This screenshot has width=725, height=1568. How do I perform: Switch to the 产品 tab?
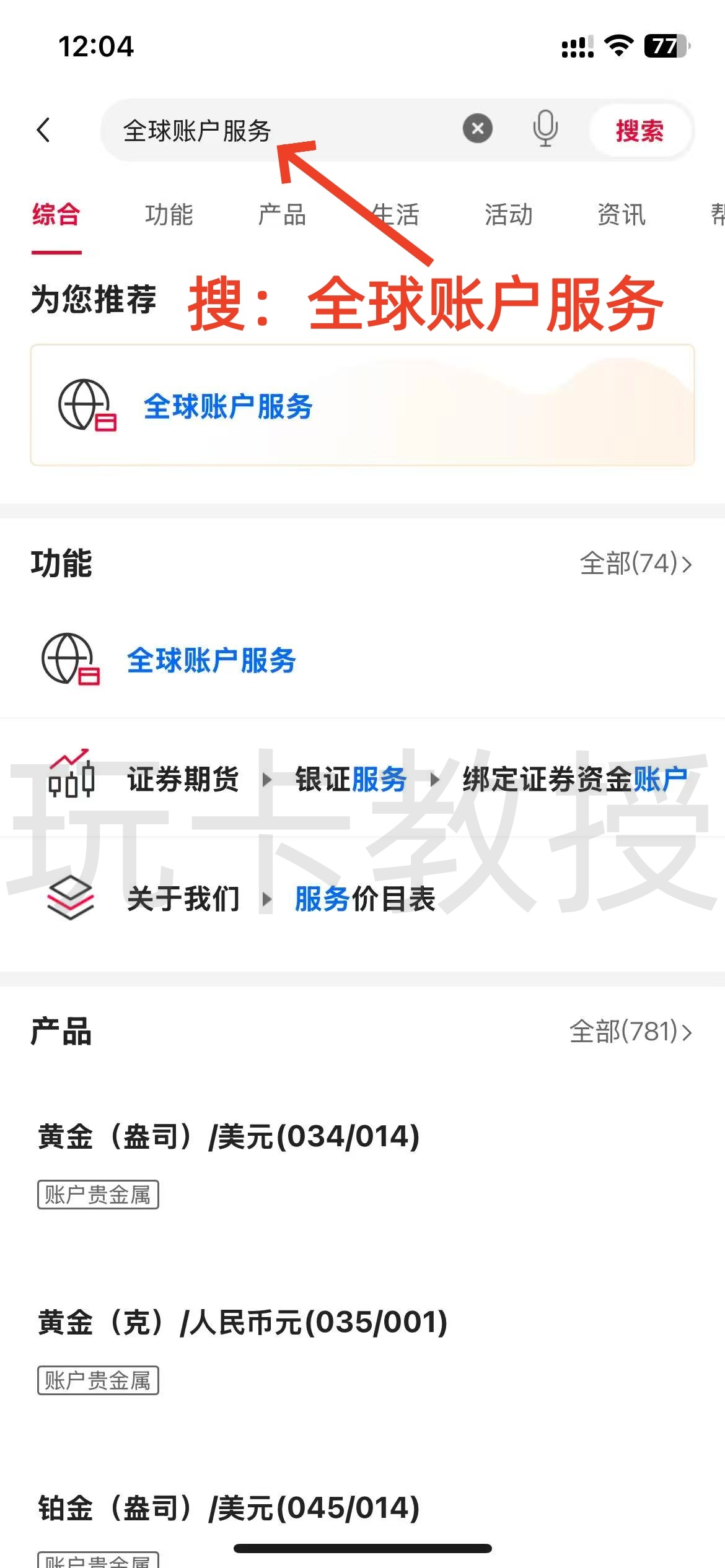[282, 215]
